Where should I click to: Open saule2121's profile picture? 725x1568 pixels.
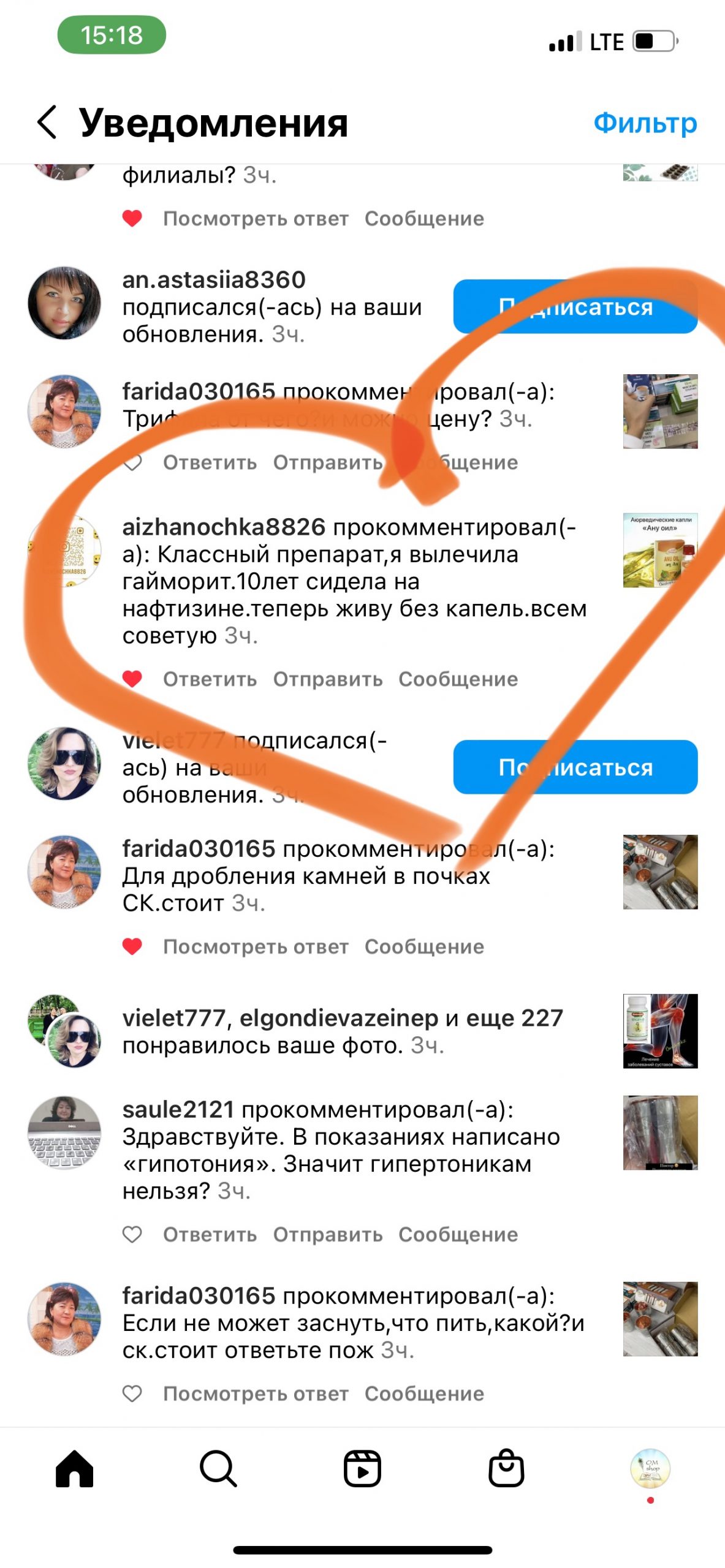pos(64,1132)
